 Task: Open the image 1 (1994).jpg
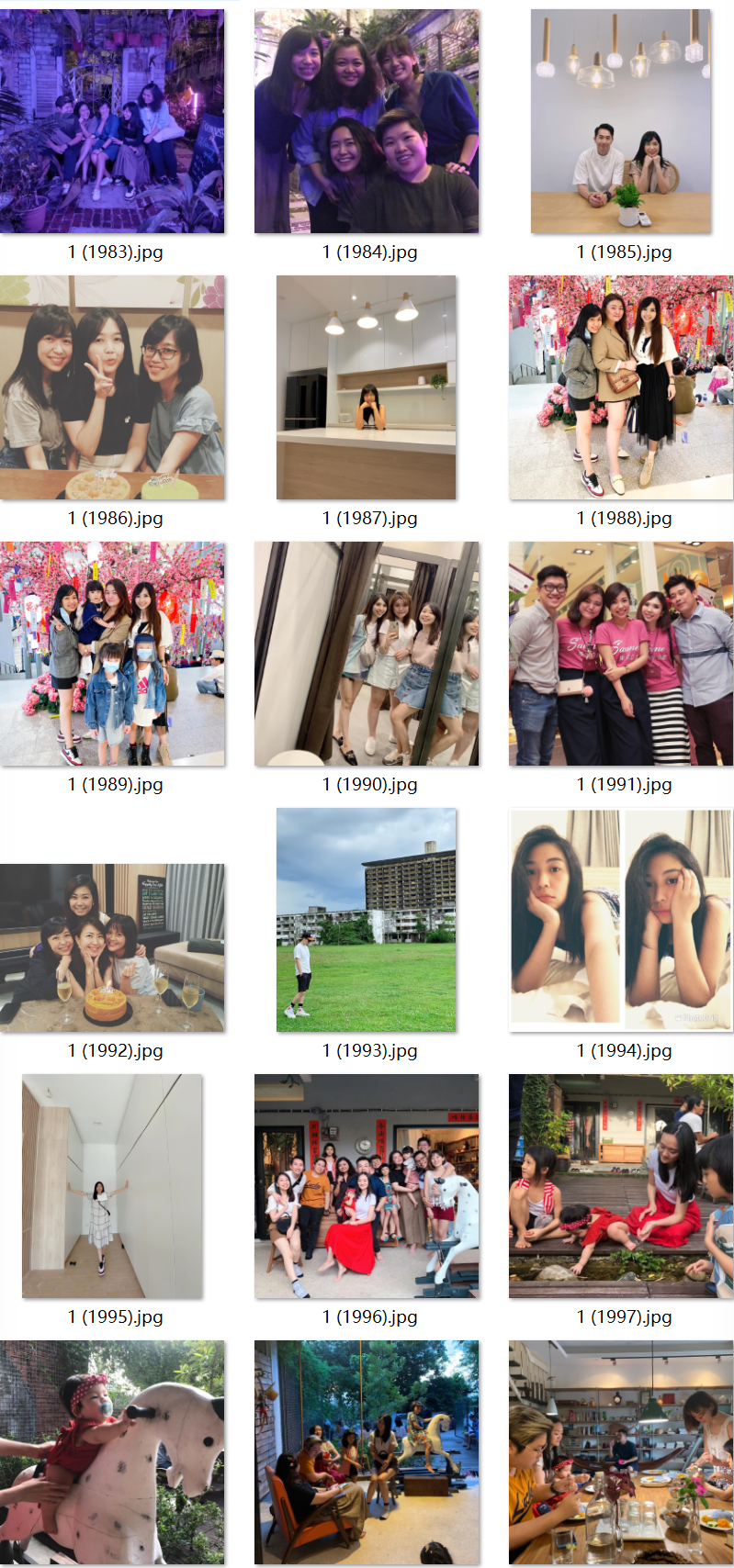(621, 920)
